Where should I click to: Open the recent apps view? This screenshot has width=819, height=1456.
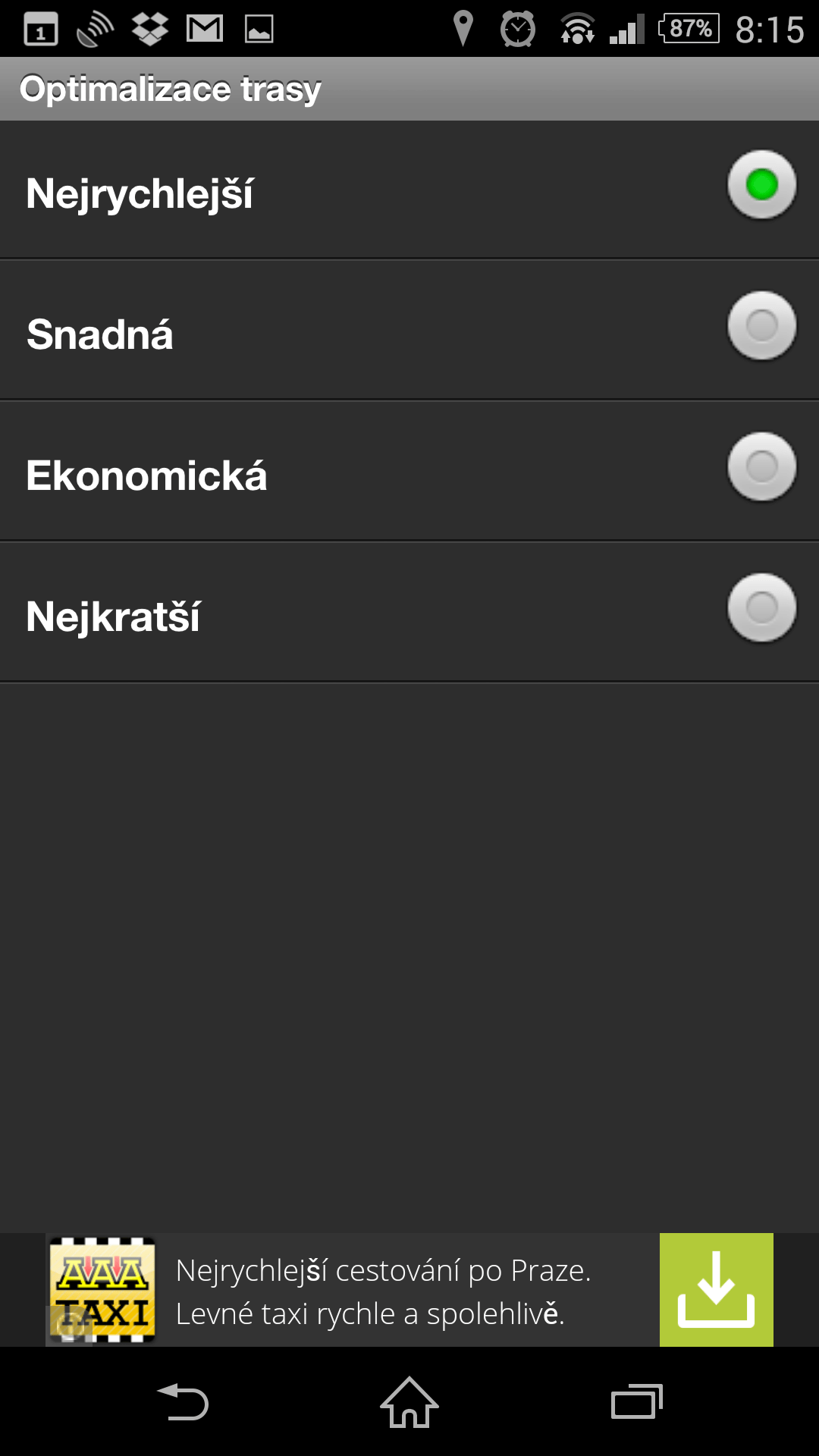[x=637, y=1402]
